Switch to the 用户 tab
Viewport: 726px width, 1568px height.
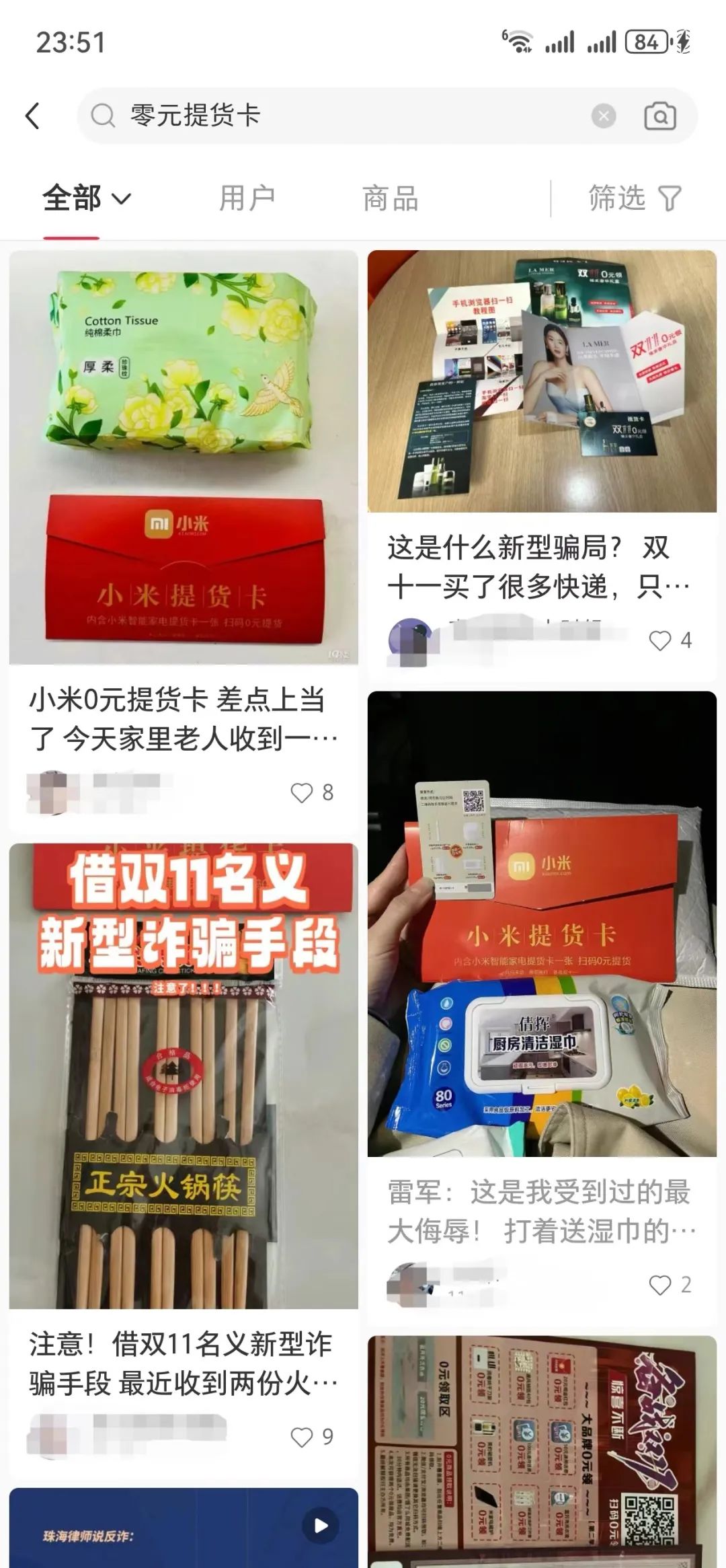(247, 198)
